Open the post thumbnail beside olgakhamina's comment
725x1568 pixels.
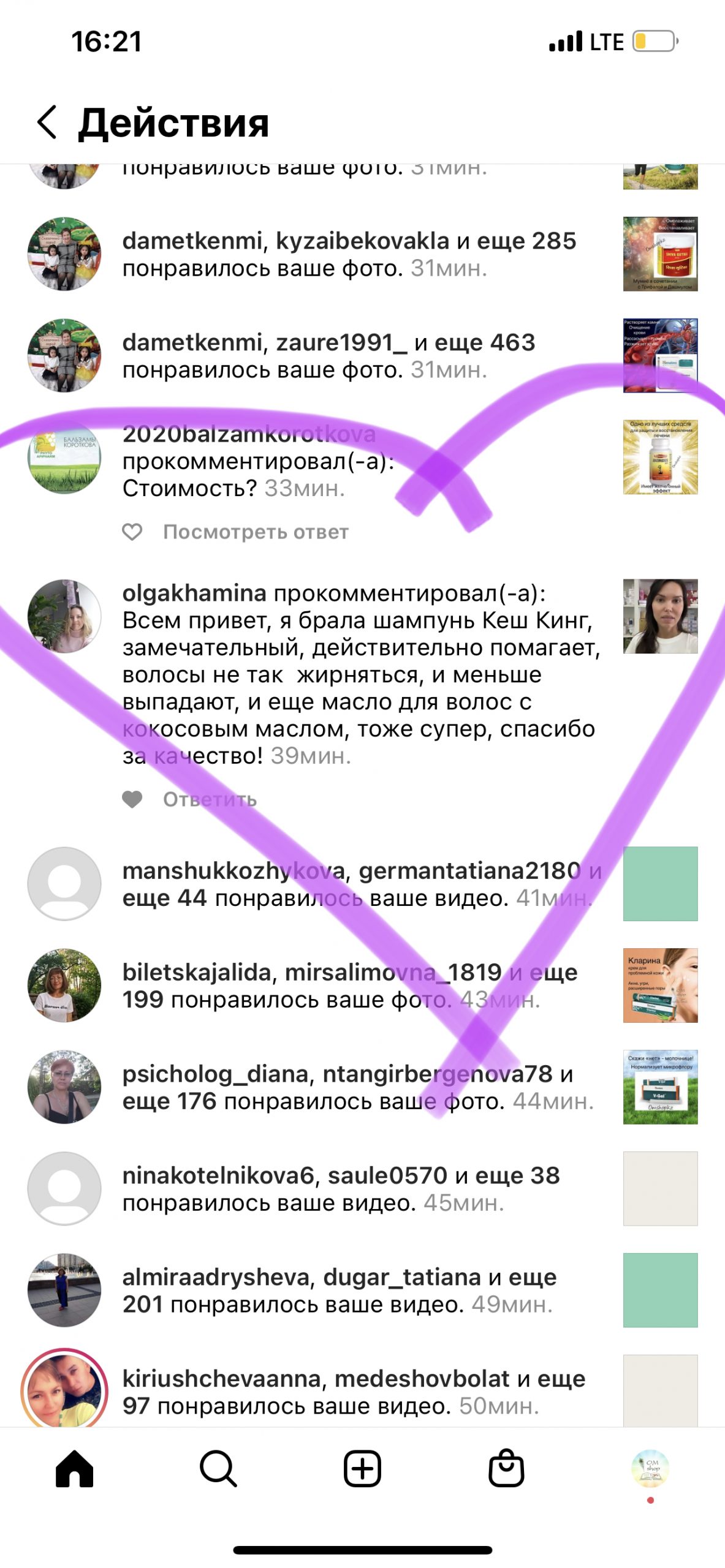(660, 616)
